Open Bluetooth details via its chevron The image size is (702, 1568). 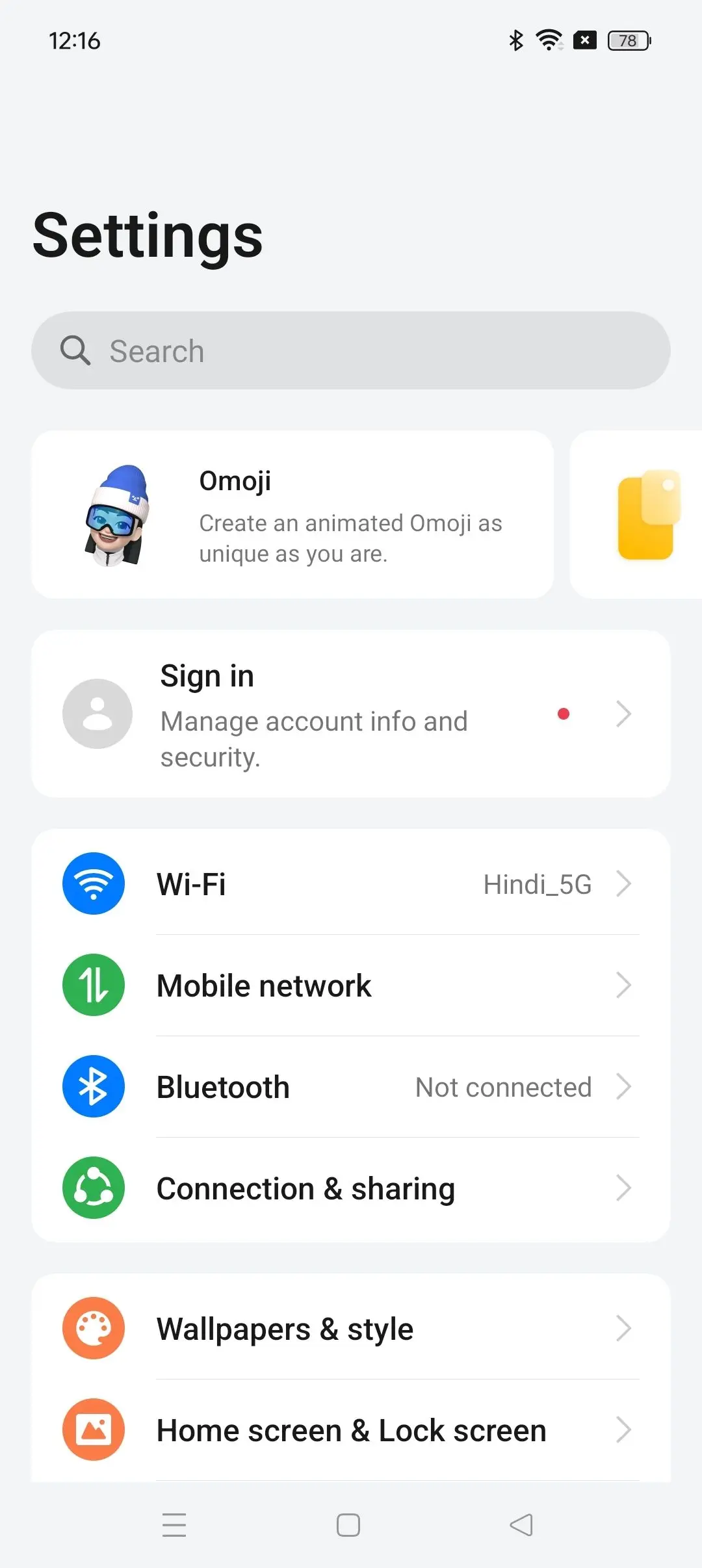(624, 1086)
